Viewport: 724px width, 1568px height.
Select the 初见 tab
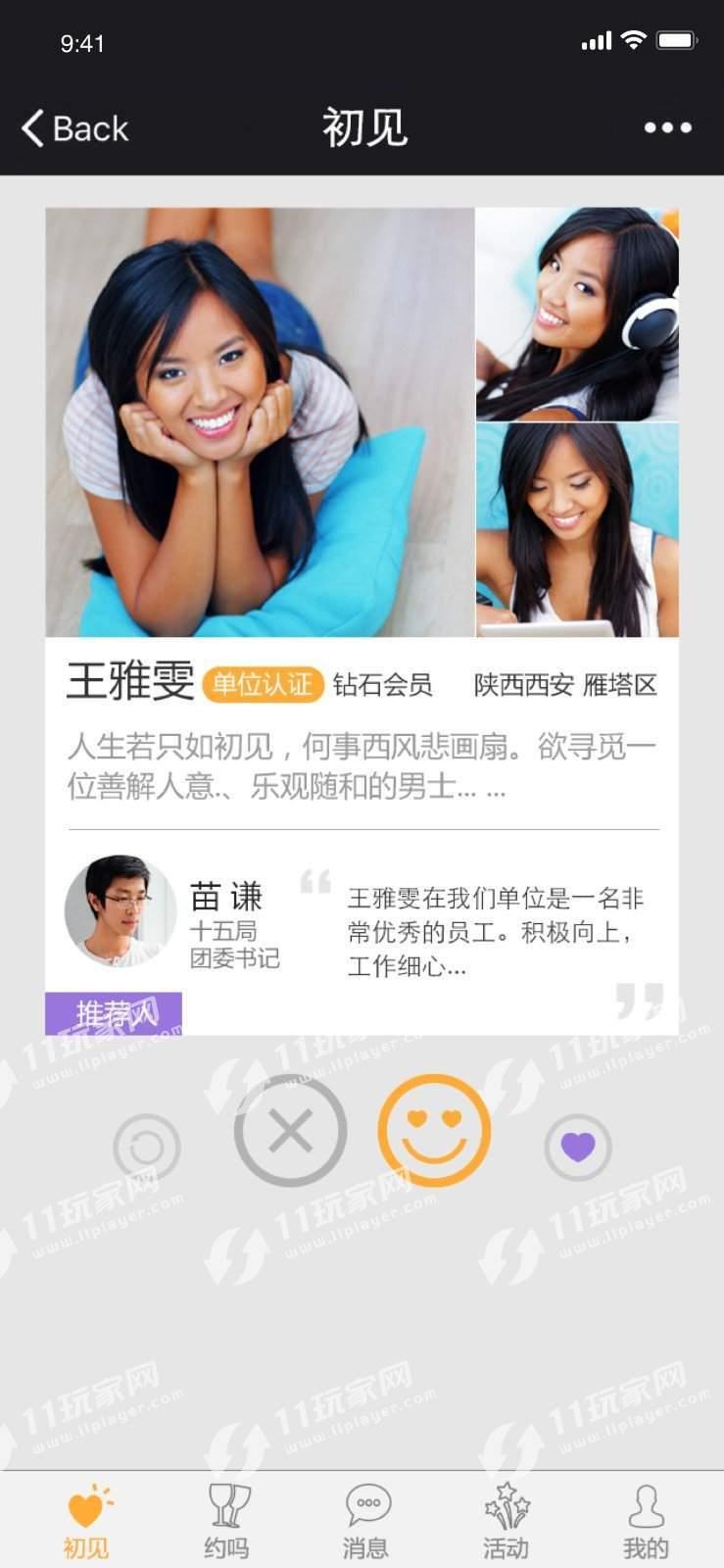pos(86,1520)
